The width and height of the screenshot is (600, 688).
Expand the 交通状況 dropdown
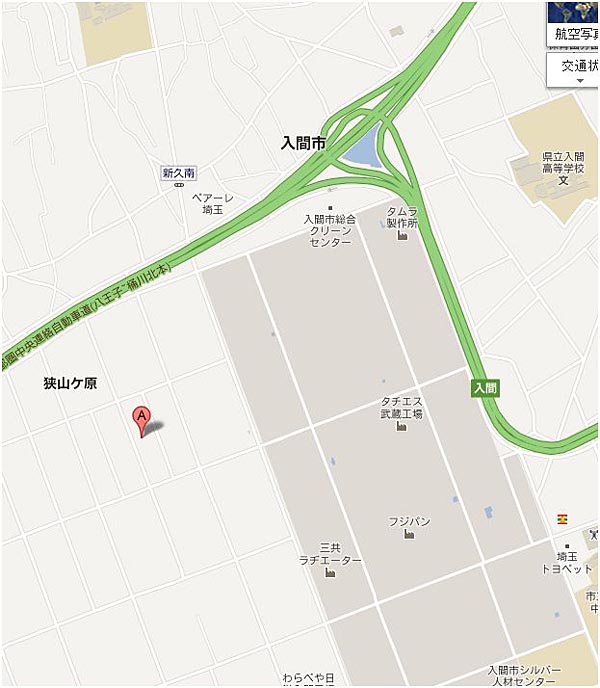pyautogui.click(x=577, y=70)
